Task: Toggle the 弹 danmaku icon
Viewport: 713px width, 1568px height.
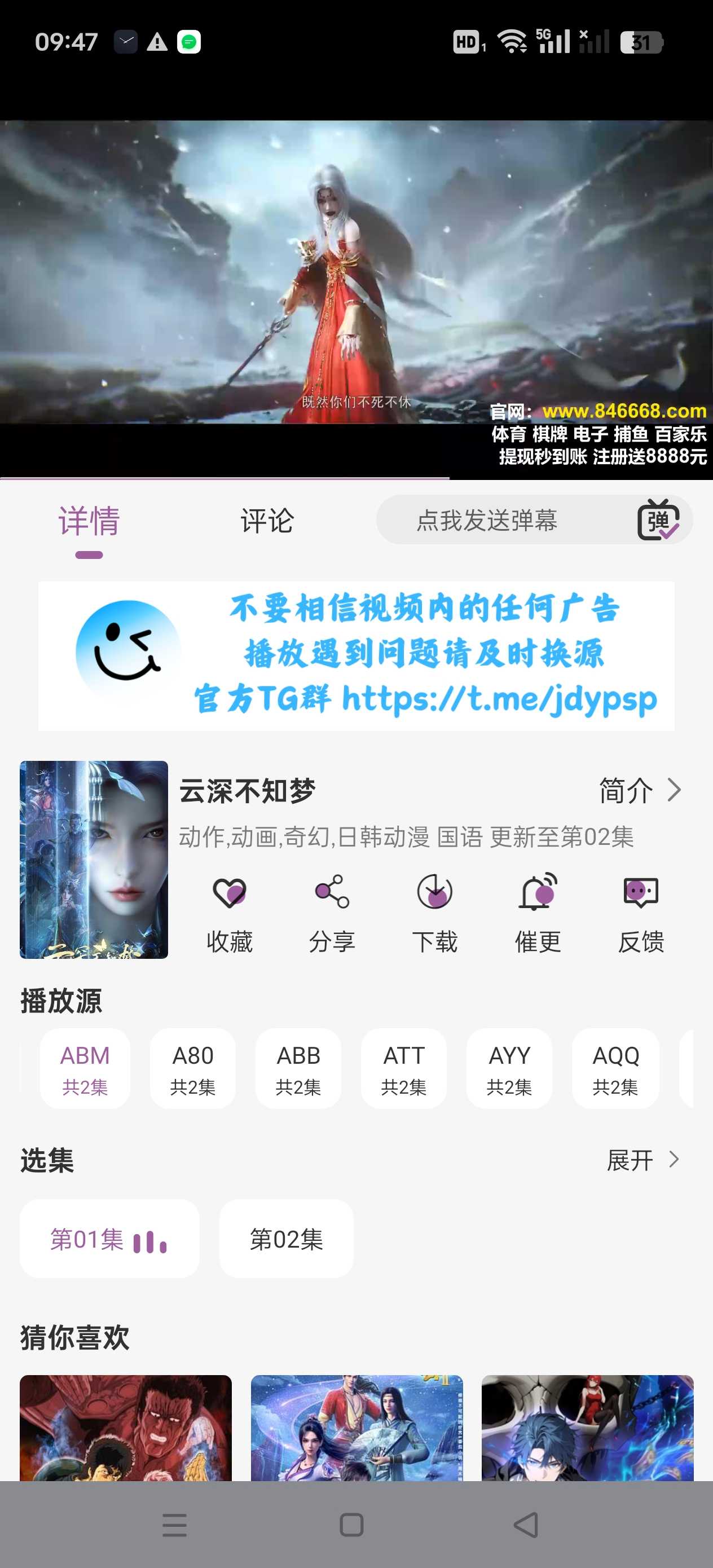Action: pos(658,520)
